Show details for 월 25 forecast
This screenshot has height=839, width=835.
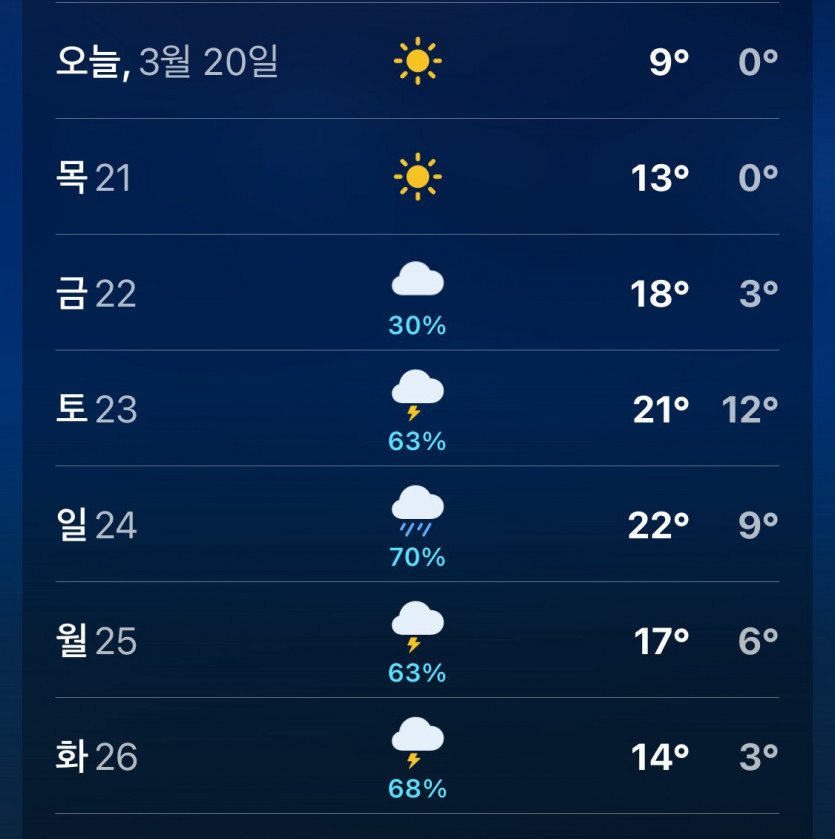[417, 641]
